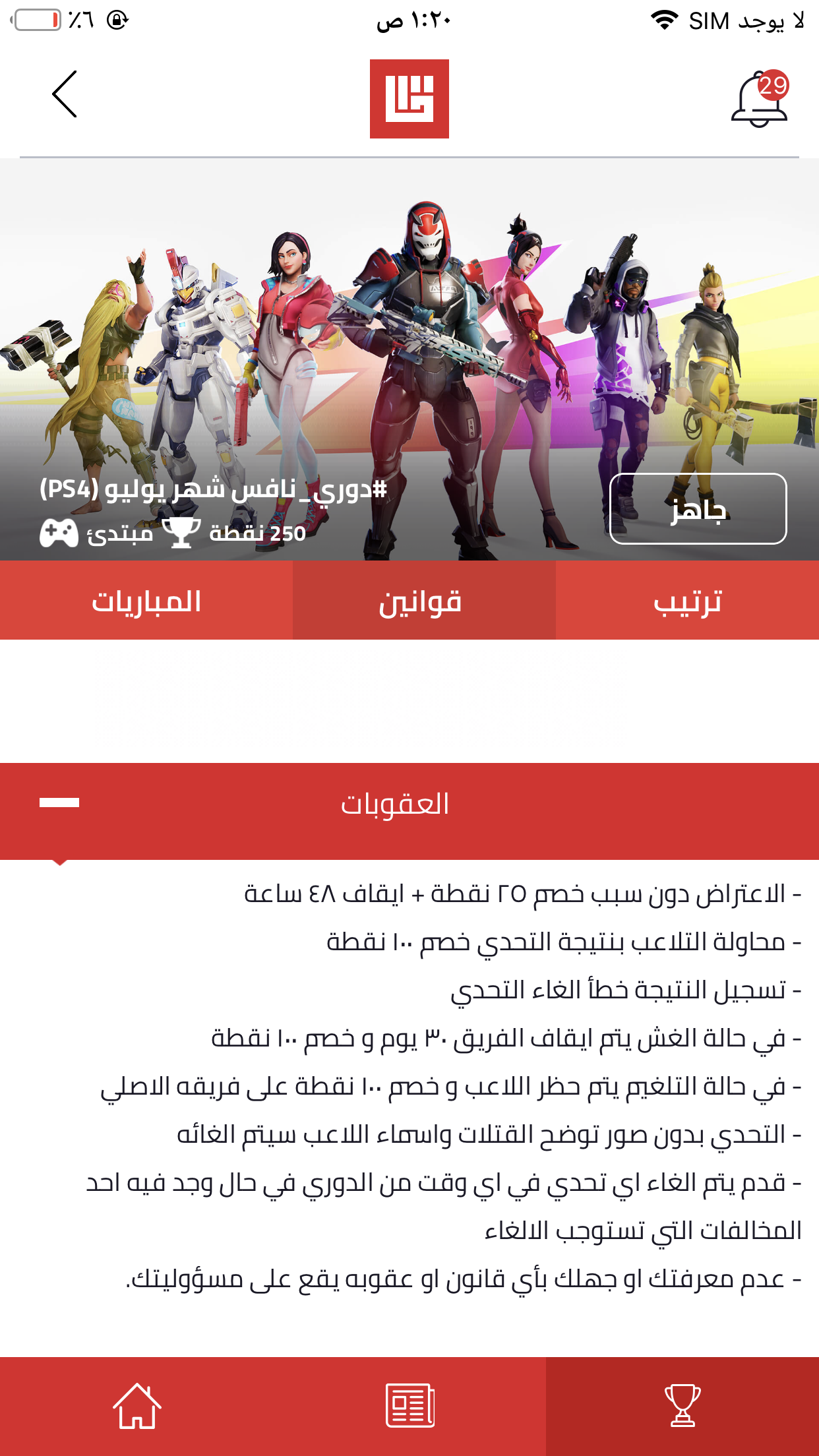Open the notifications bell with 29 alerts
The height and width of the screenshot is (1456, 819).
coord(759,99)
